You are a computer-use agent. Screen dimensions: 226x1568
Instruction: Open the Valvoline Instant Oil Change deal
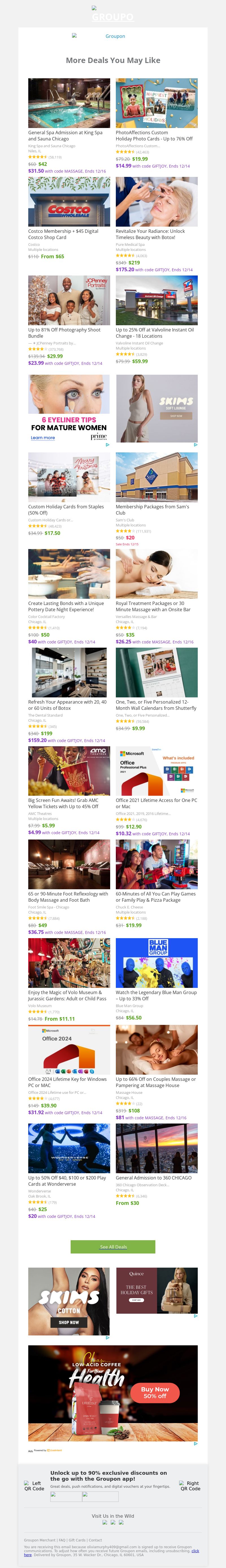[x=157, y=300]
